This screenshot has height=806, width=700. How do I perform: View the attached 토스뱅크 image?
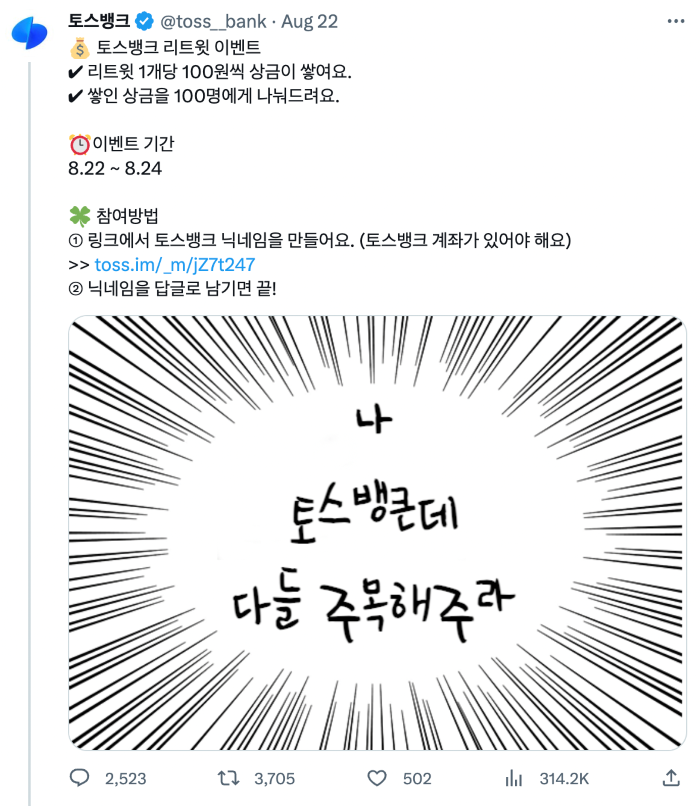point(377,533)
